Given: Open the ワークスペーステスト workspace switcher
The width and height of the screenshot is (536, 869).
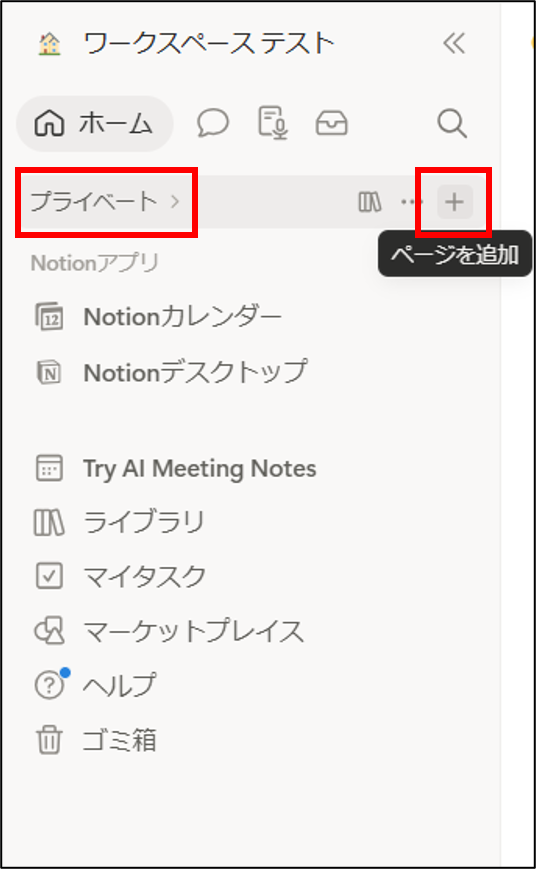Looking at the screenshot, I should [186, 43].
